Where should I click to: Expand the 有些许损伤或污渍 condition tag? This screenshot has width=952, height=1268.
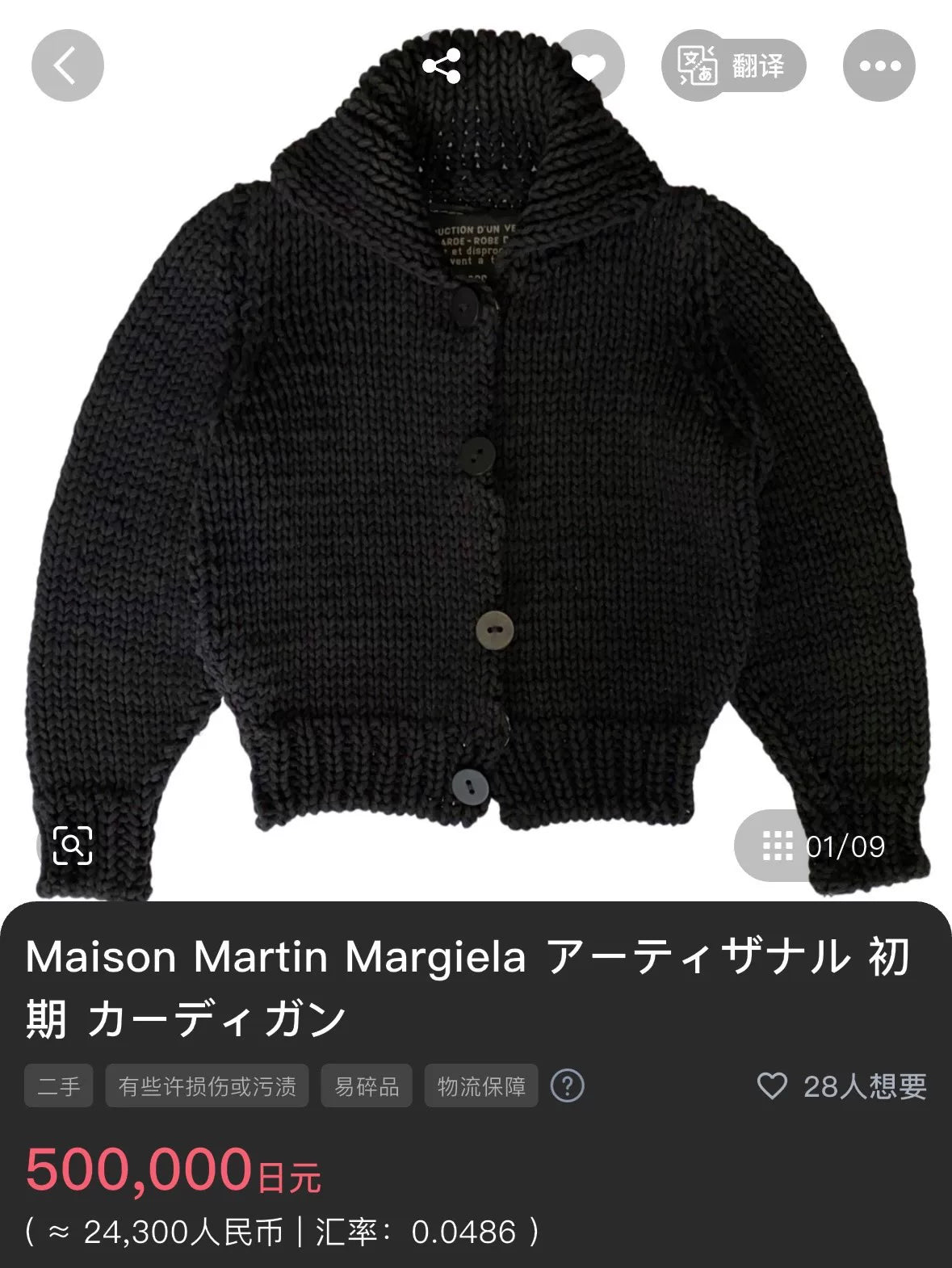(207, 1086)
